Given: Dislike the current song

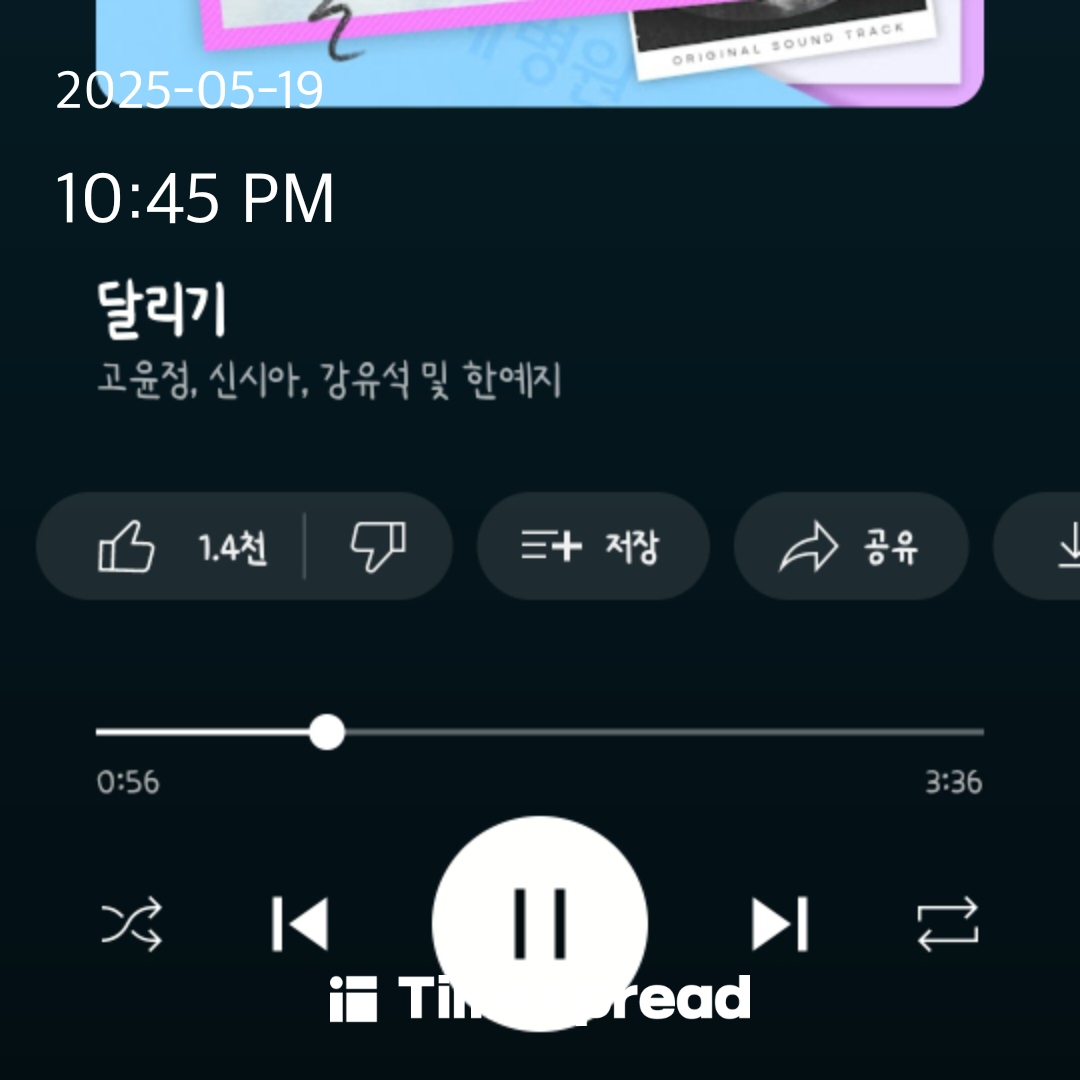Looking at the screenshot, I should 377,547.
